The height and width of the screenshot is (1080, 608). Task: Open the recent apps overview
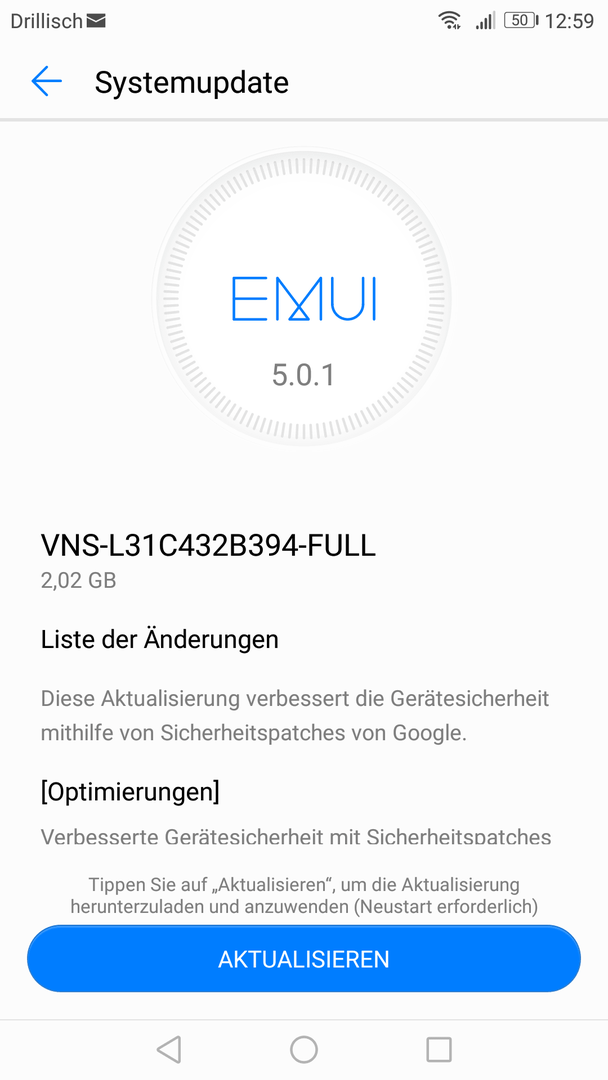click(x=439, y=1049)
